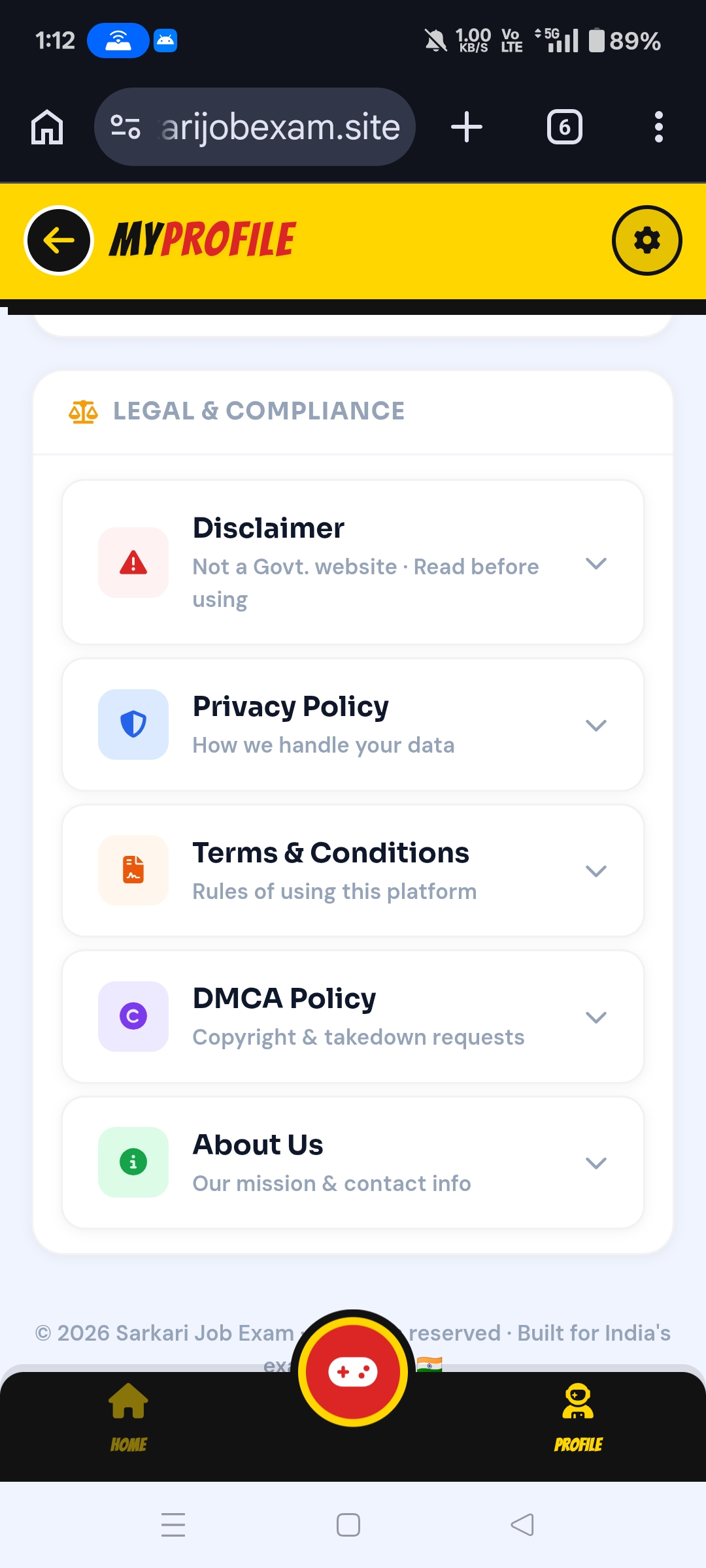Expand the Privacy Policy section chevron
This screenshot has width=706, height=1568.
tap(596, 725)
